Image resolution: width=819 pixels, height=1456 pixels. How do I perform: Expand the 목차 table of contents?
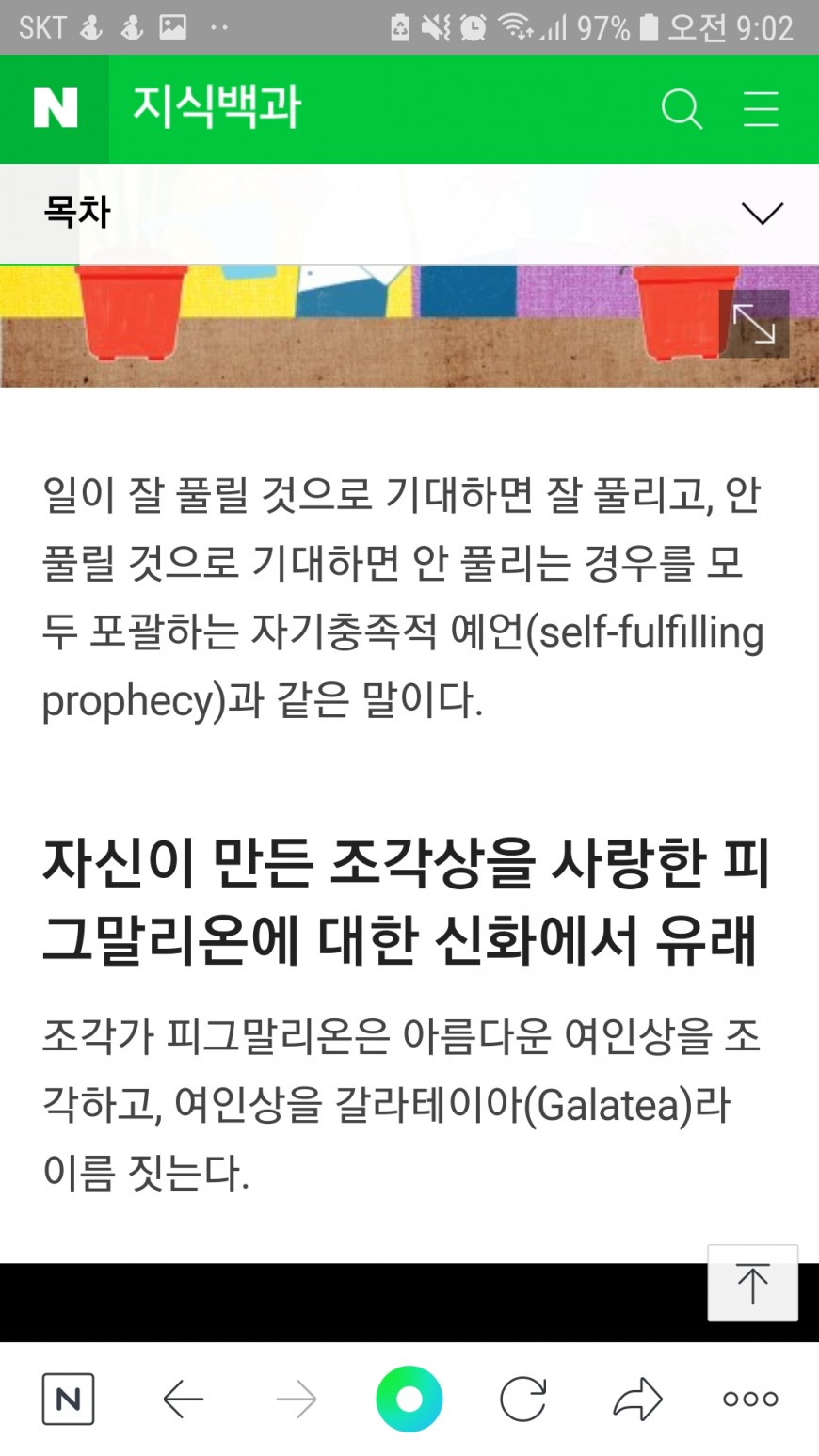click(x=761, y=214)
